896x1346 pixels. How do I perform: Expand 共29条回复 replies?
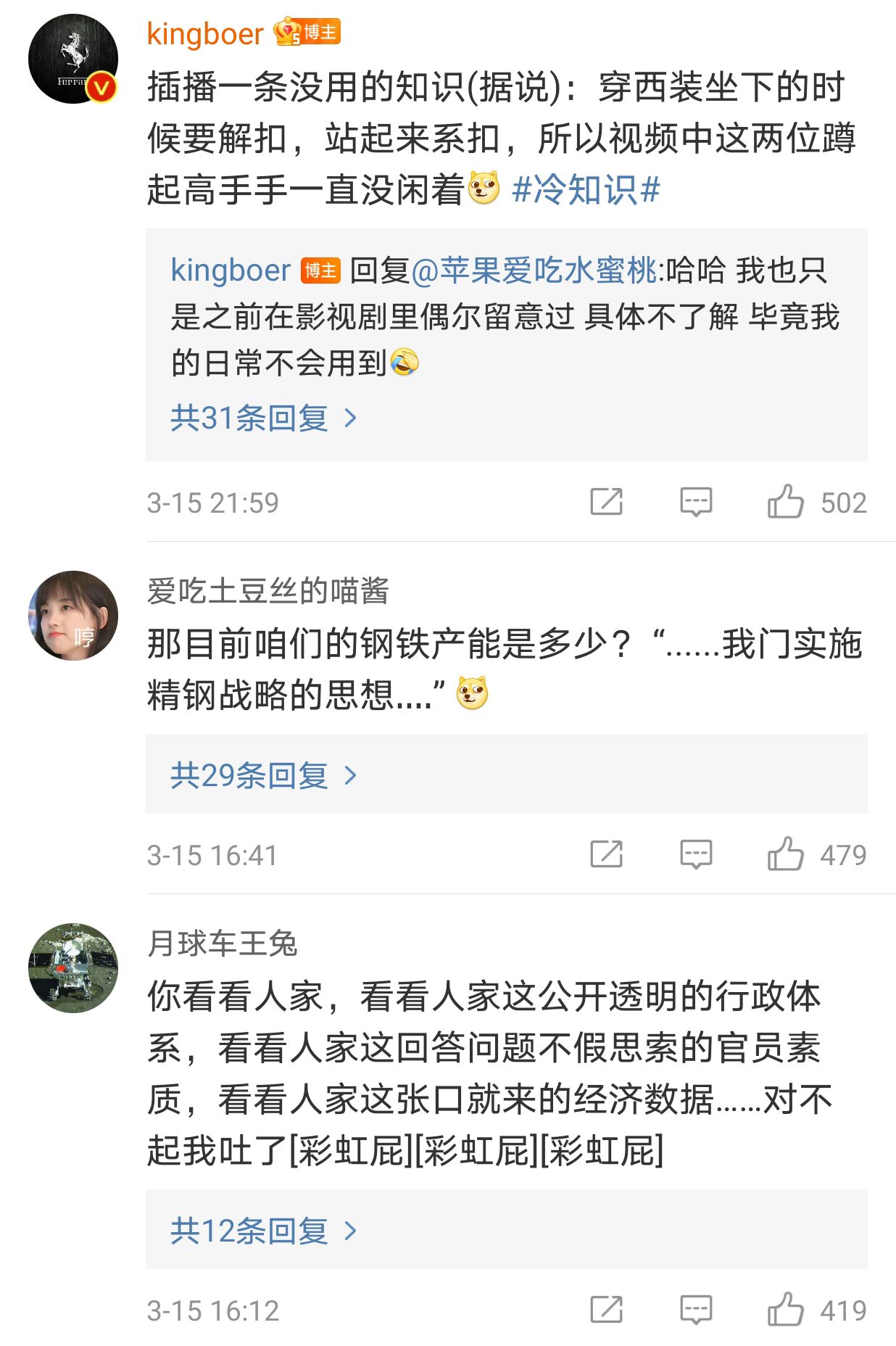264,776
